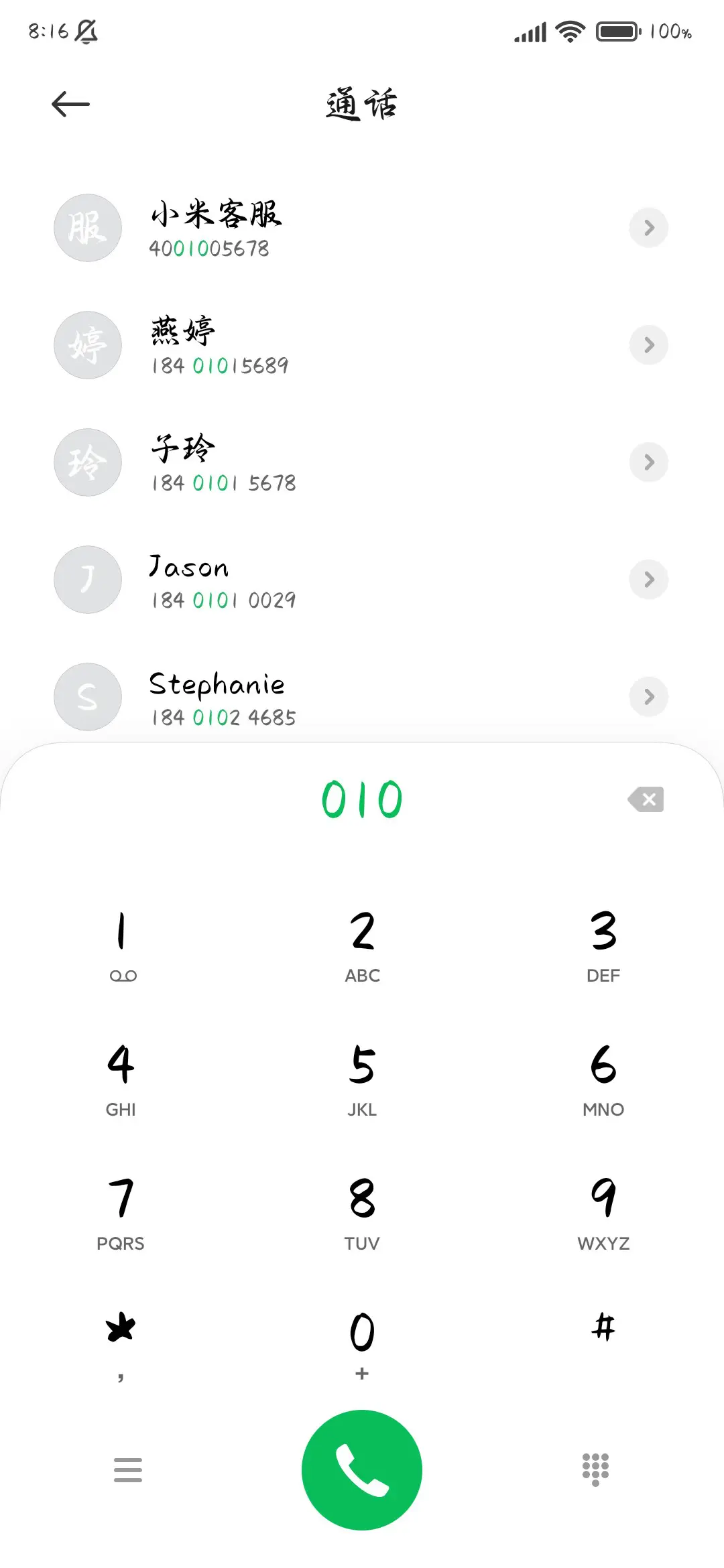Tap the battery indicator in the status bar
The height and width of the screenshot is (1568, 724).
[x=617, y=30]
